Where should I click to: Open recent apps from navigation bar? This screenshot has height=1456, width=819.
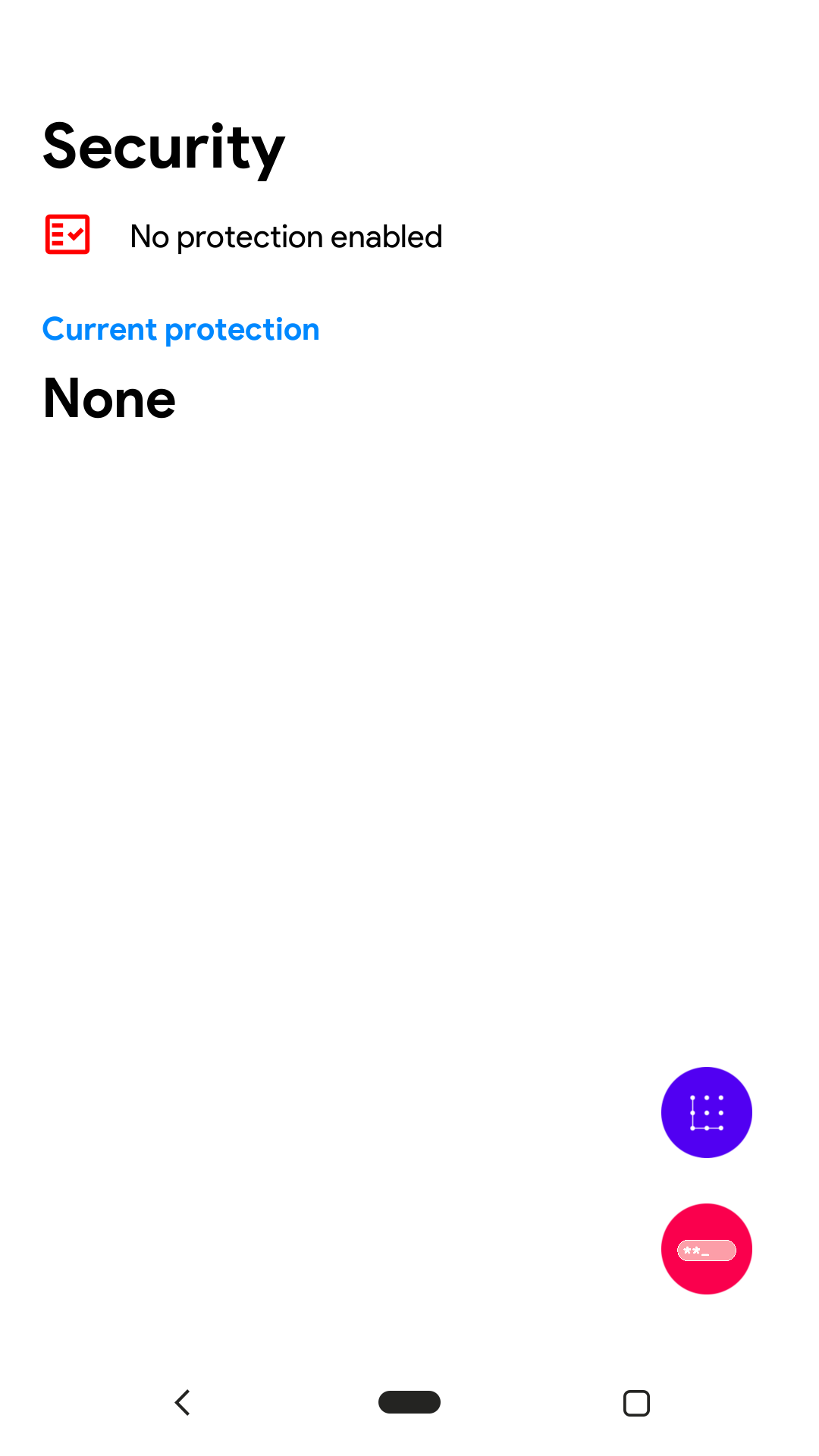click(636, 1402)
